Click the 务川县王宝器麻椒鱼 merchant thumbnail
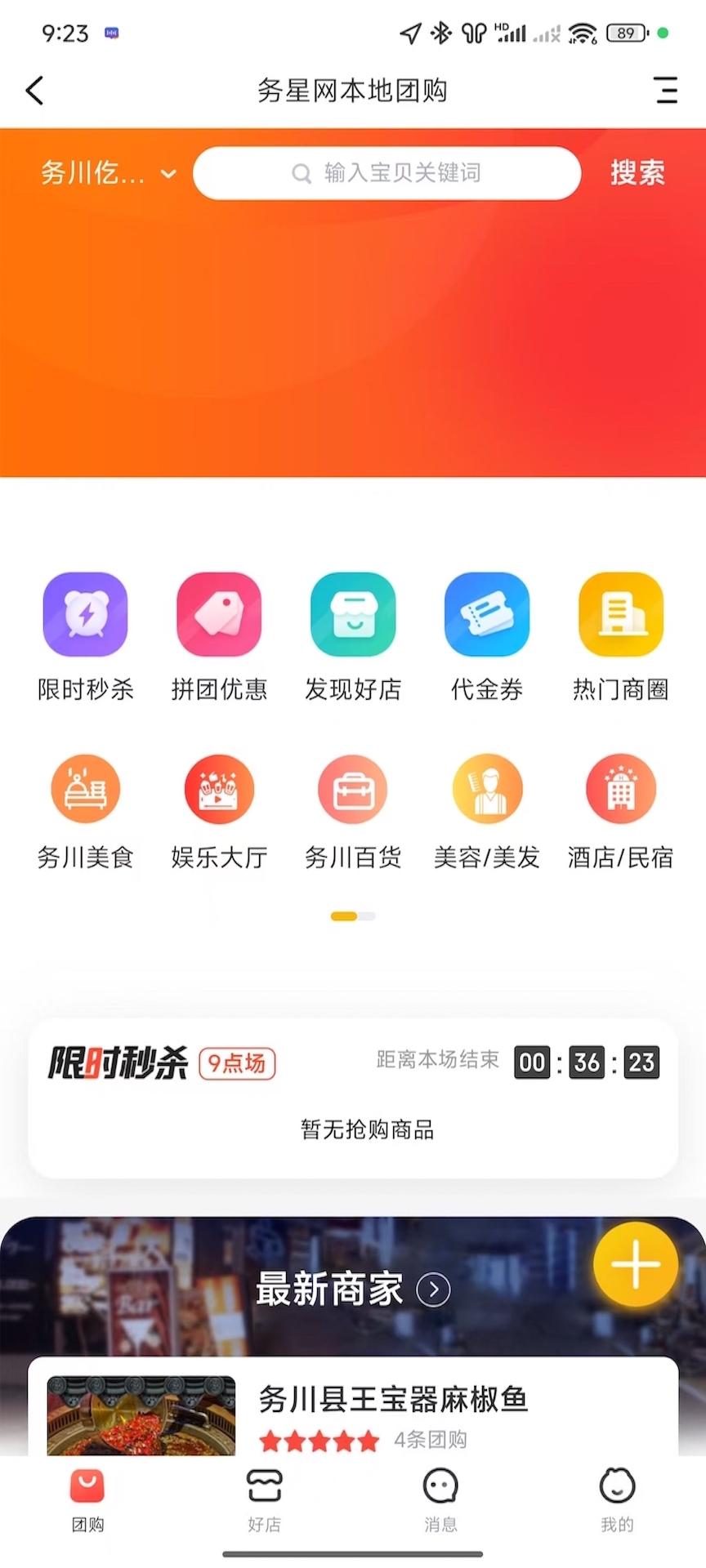Image resolution: width=706 pixels, height=1568 pixels. click(141, 1415)
